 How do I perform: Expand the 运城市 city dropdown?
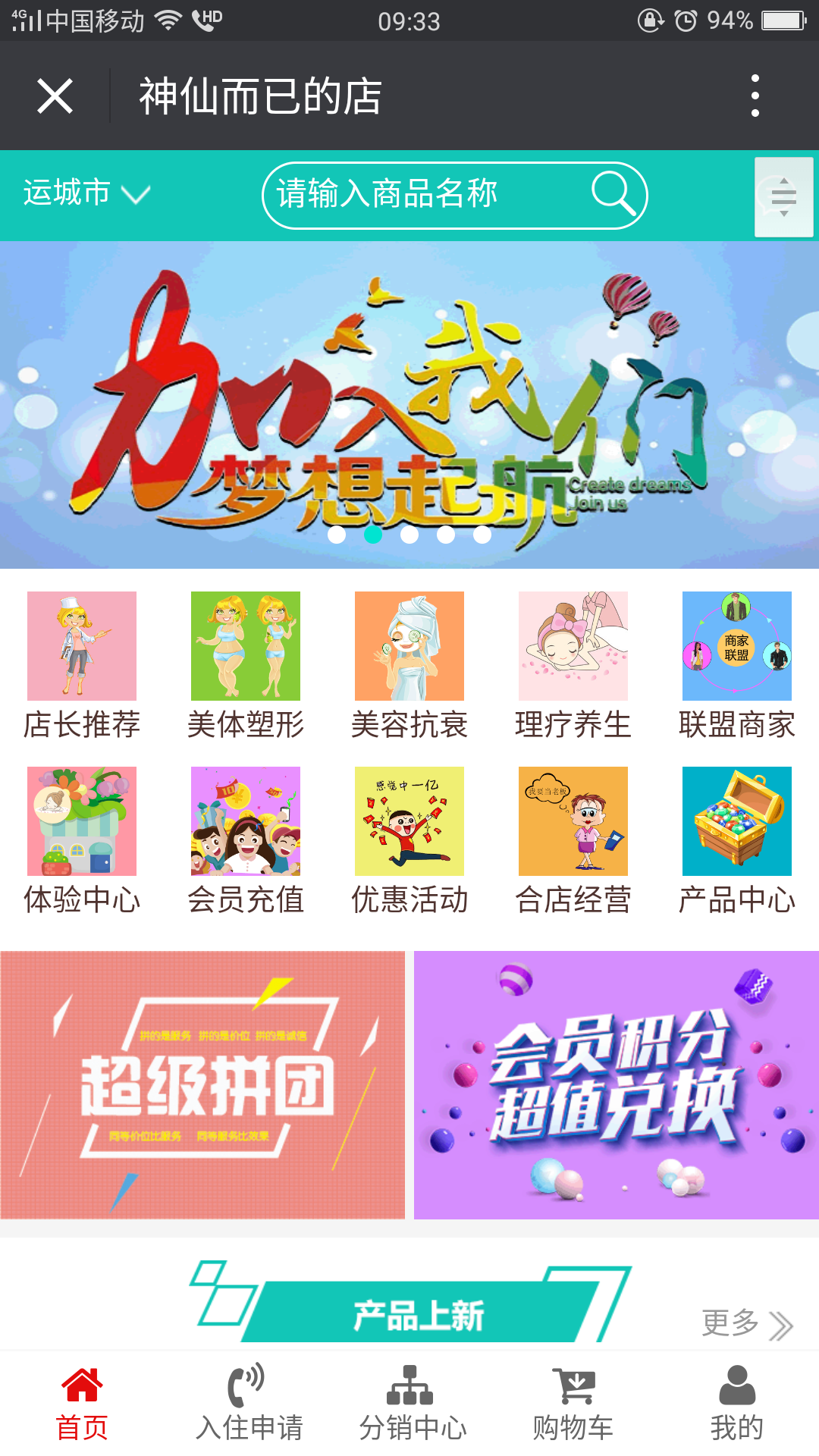86,194
